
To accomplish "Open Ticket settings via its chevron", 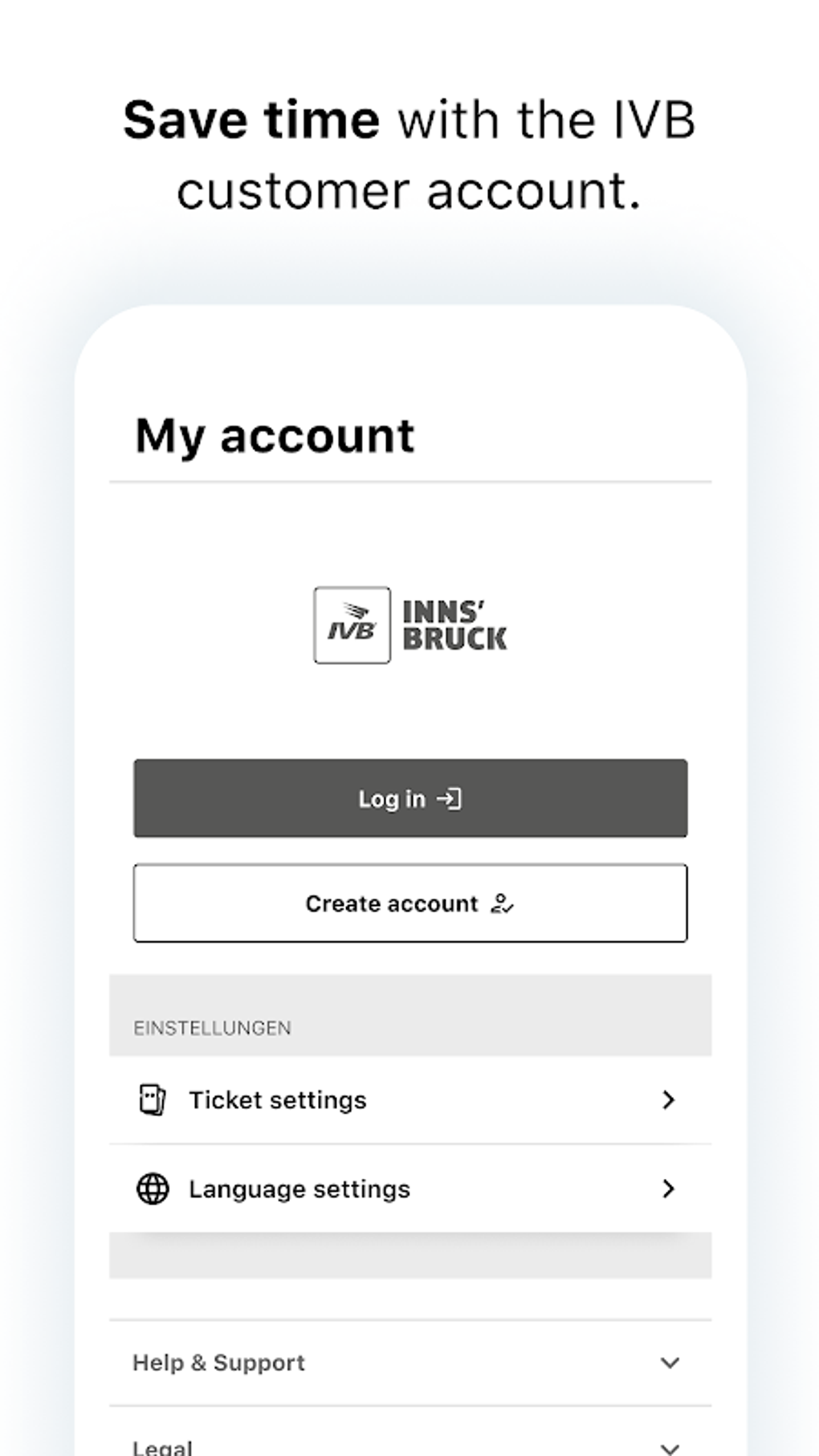I will (670, 1100).
